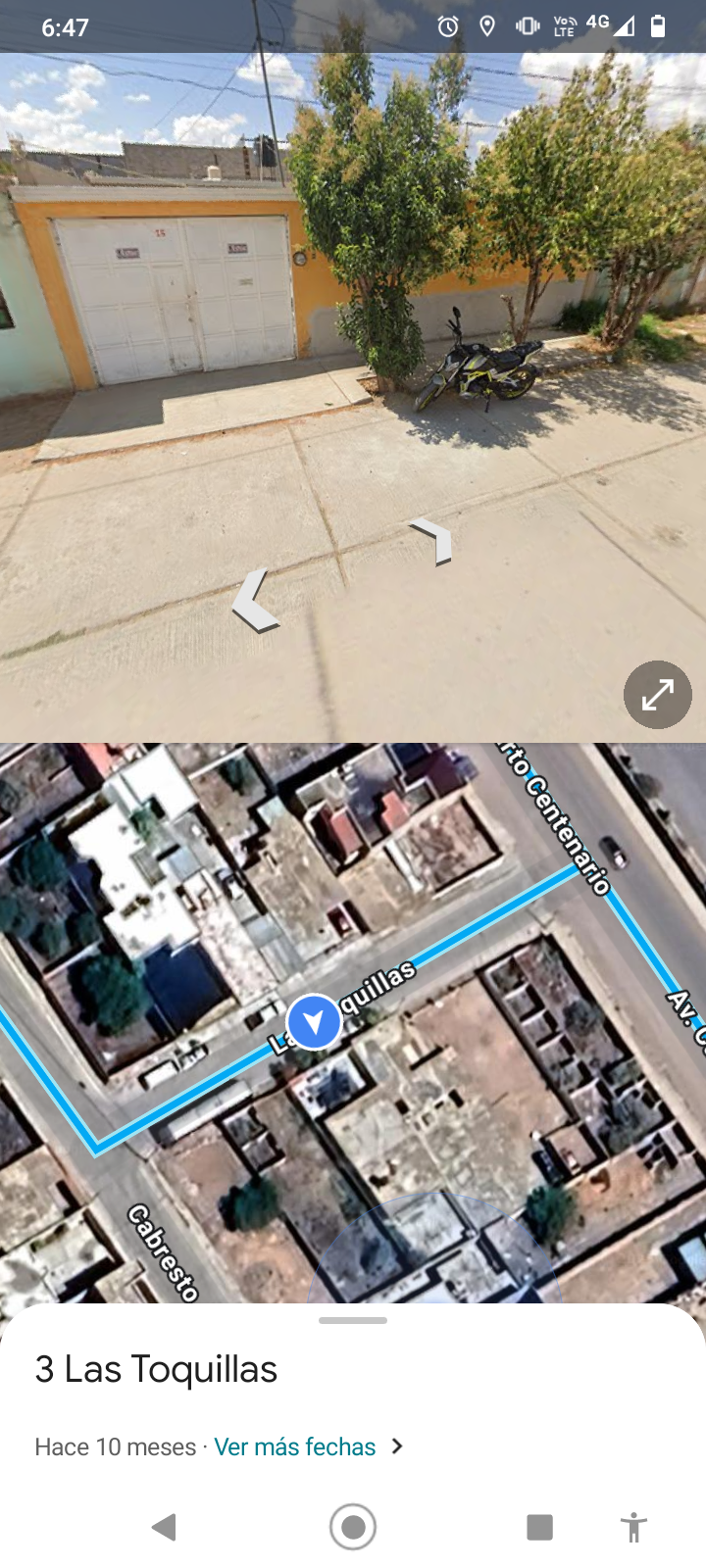The height and width of the screenshot is (1568, 706).
Task: Tap the bottom sheet drag handle
Action: [x=353, y=1320]
